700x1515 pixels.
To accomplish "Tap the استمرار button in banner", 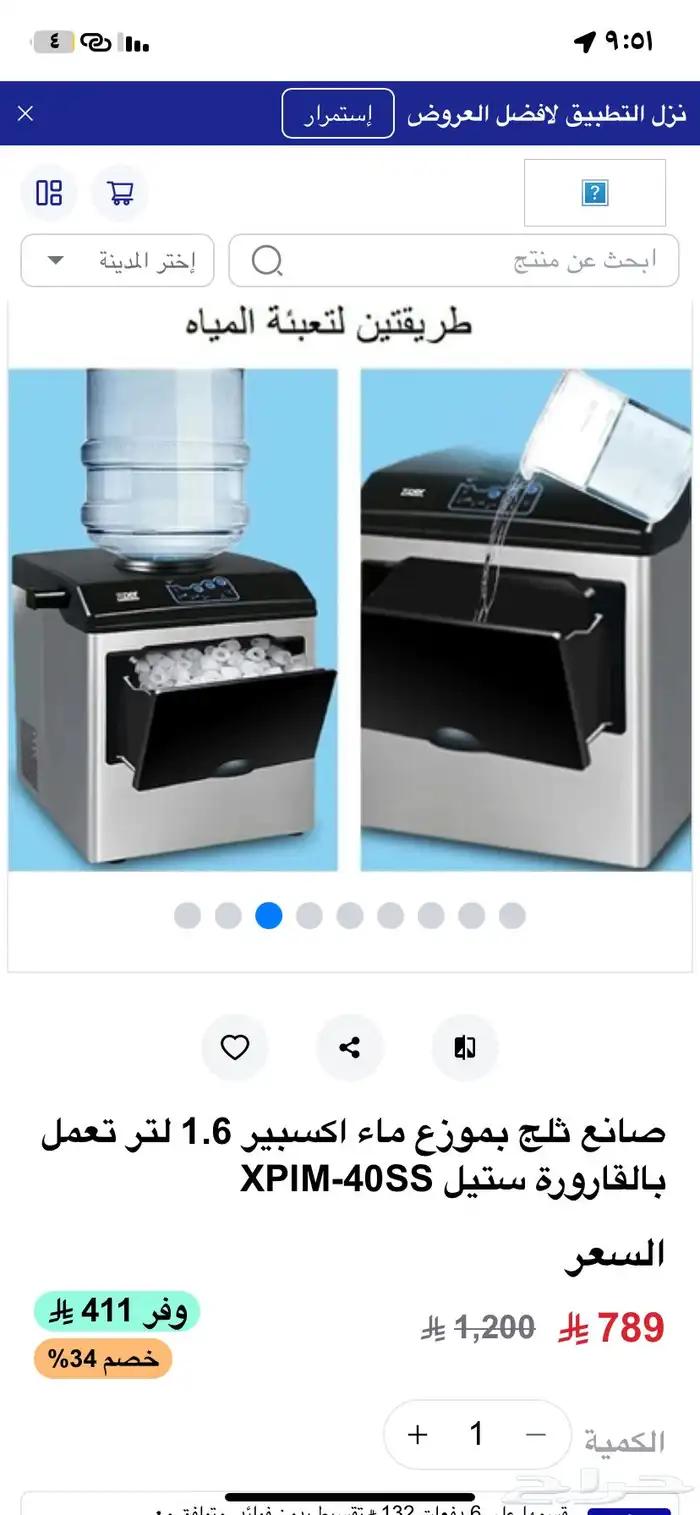I will click(x=338, y=114).
